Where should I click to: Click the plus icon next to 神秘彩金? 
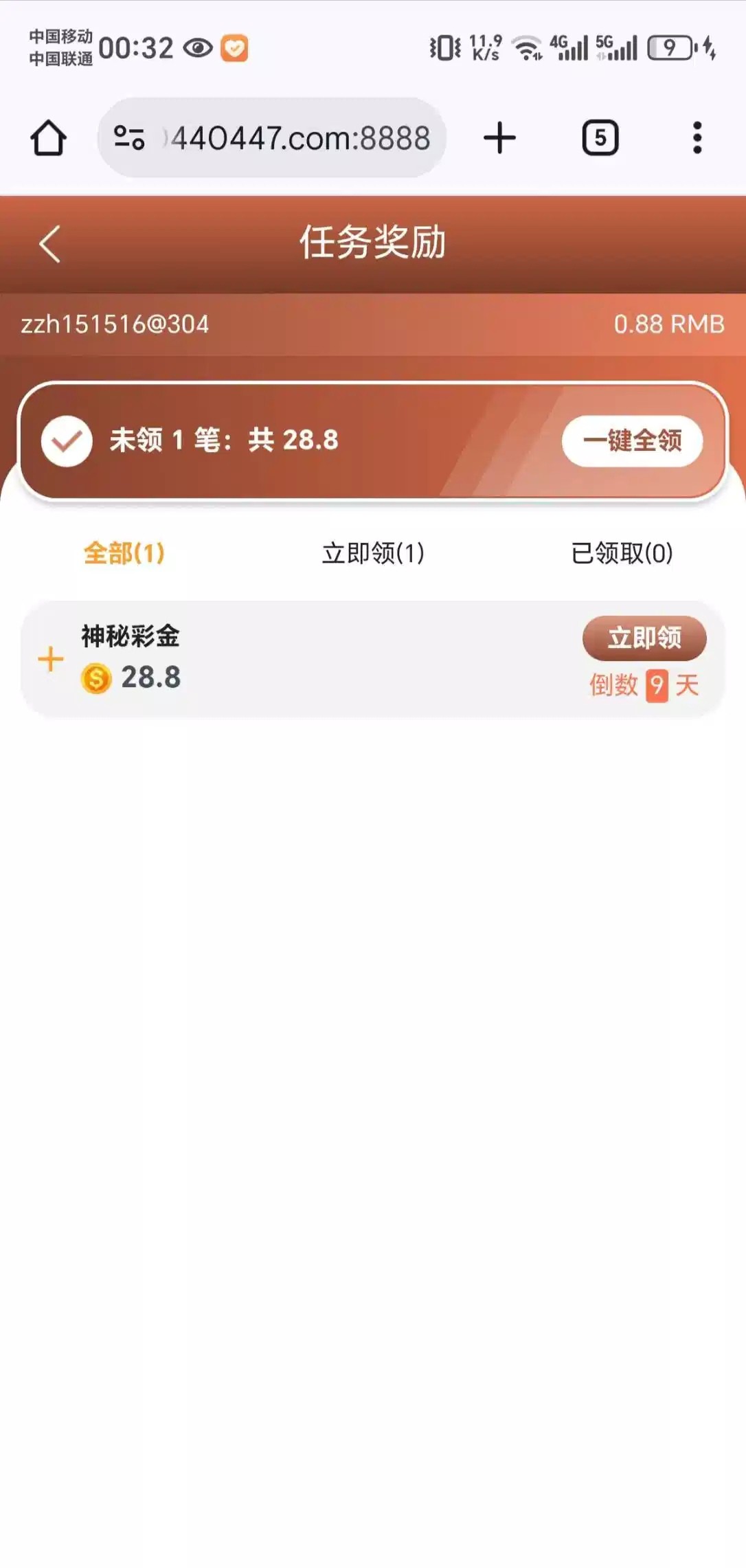tap(49, 658)
